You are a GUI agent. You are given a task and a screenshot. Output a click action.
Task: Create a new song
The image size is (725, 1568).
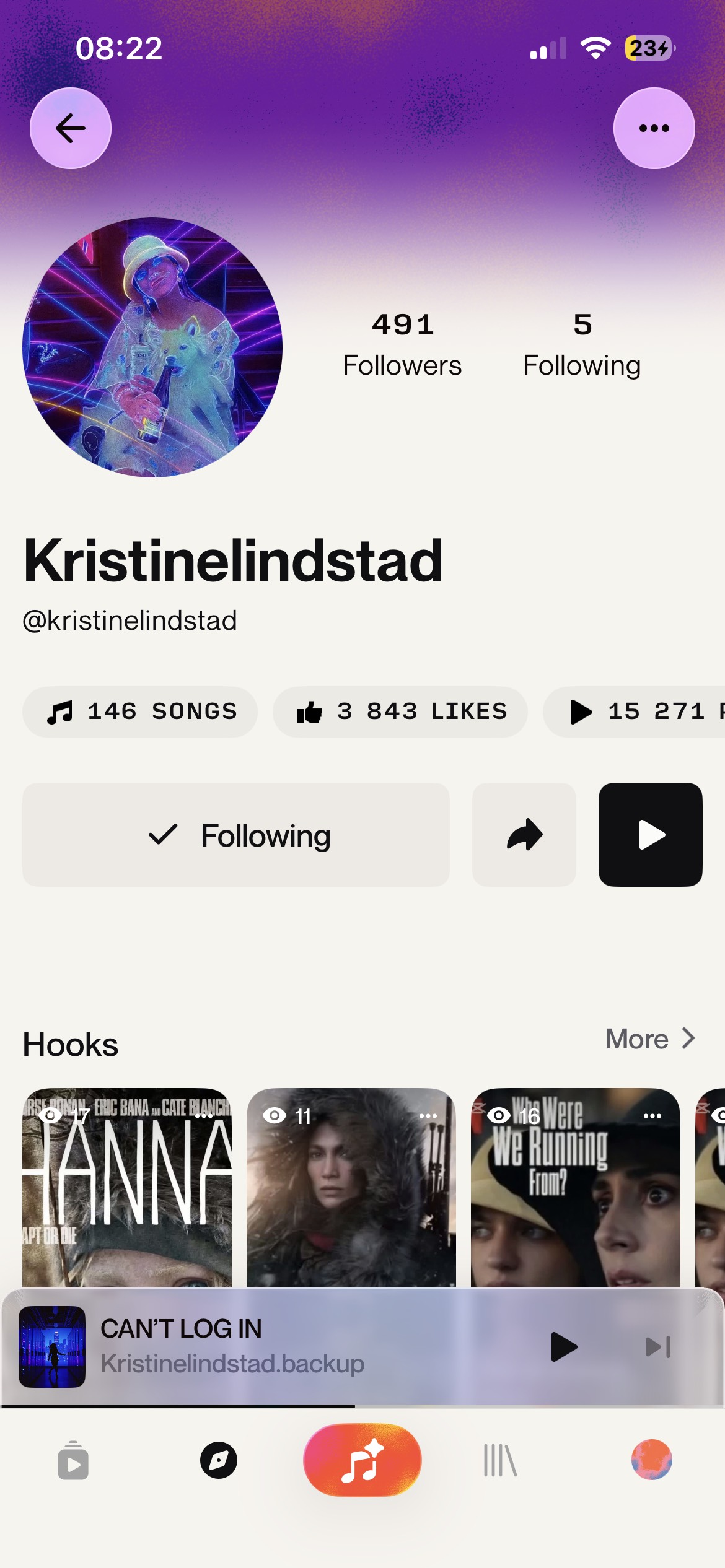362,1460
